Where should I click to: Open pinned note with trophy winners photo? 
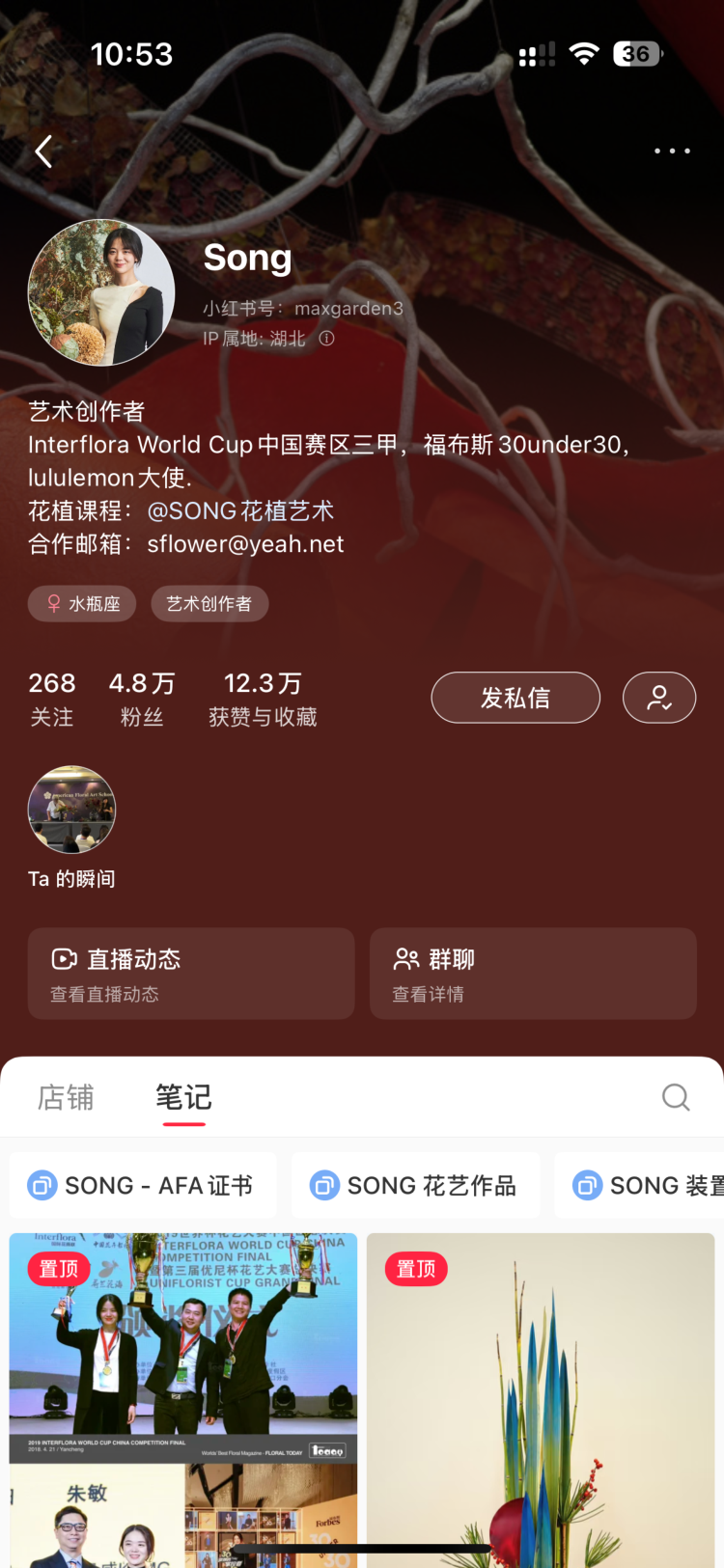(x=183, y=1399)
